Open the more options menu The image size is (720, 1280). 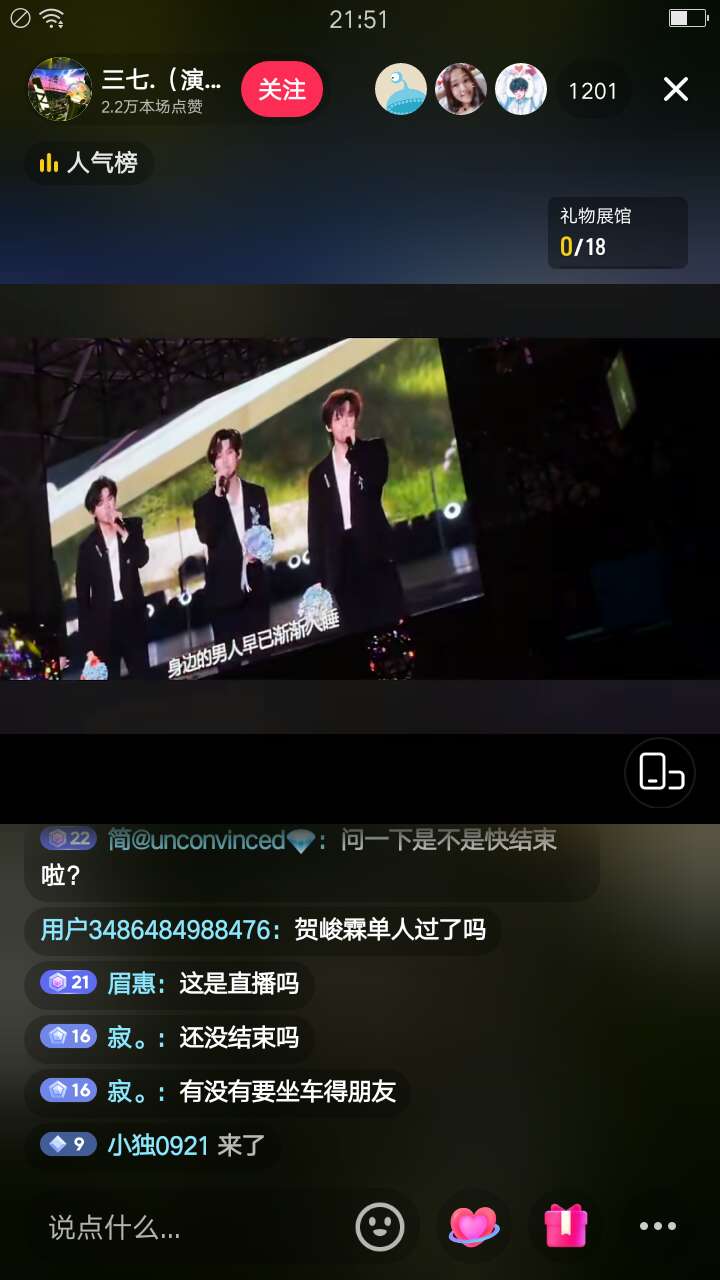(x=657, y=1227)
